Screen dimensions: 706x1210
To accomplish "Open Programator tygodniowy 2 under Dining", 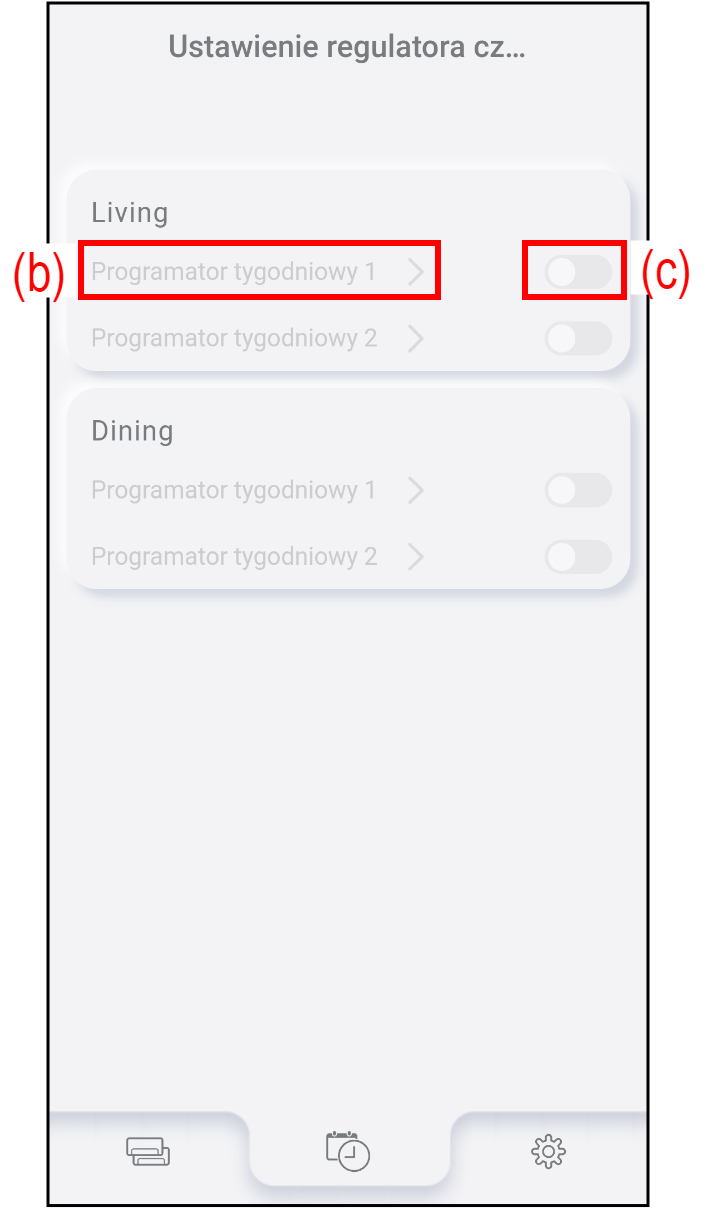I will tap(258, 557).
